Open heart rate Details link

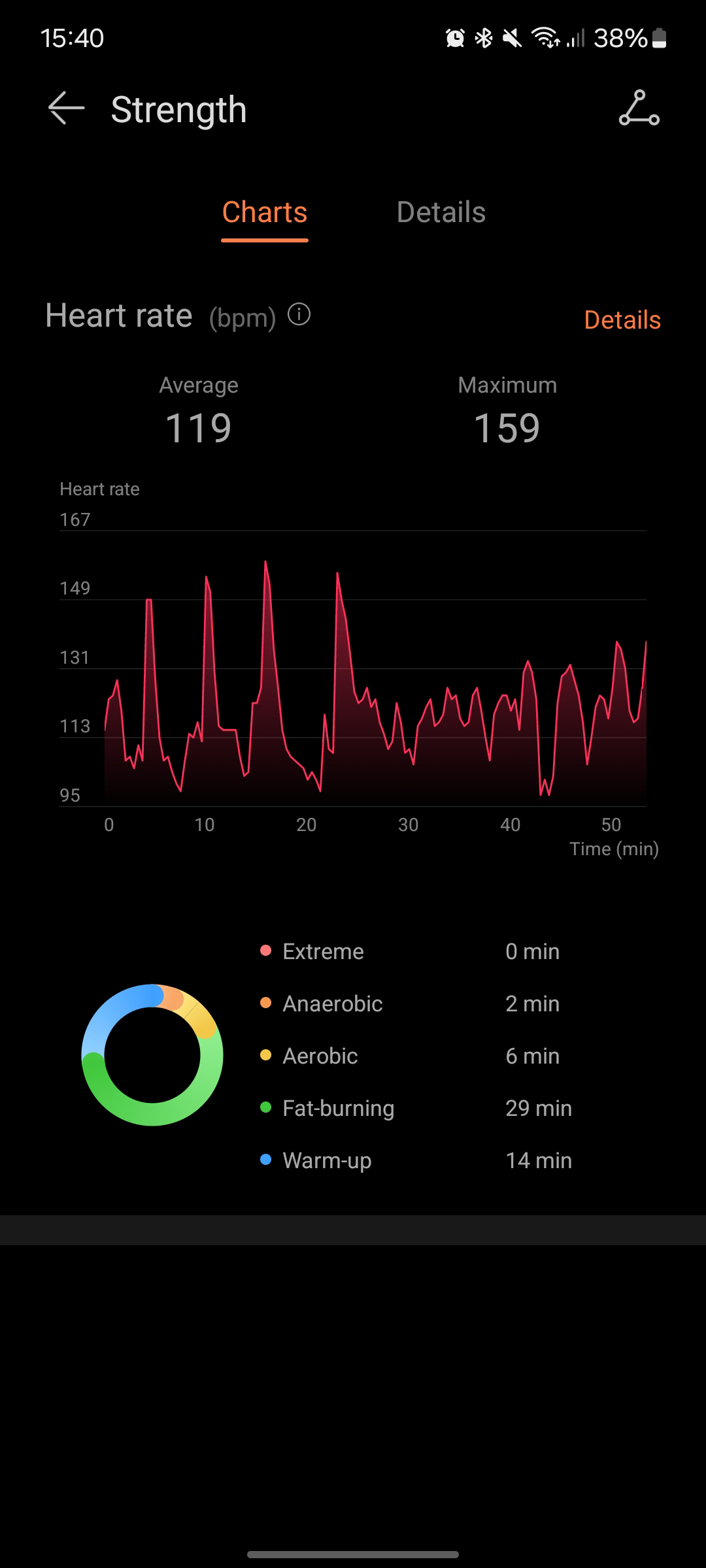coord(622,320)
